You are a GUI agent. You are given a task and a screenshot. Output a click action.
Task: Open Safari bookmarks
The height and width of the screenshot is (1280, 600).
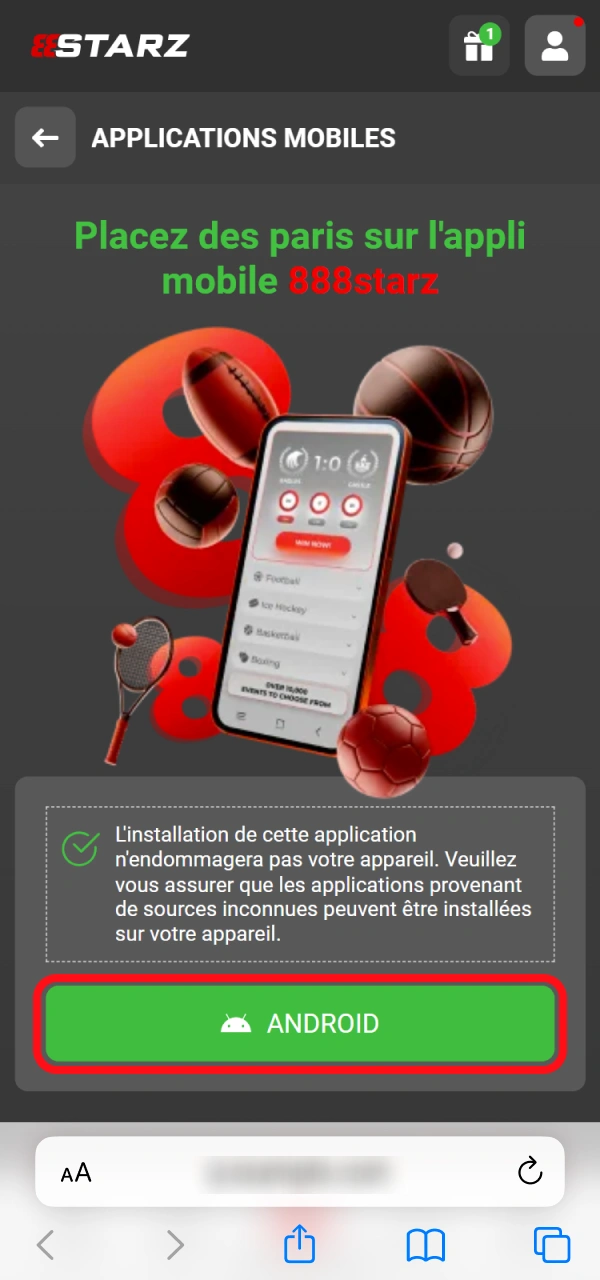(425, 1244)
